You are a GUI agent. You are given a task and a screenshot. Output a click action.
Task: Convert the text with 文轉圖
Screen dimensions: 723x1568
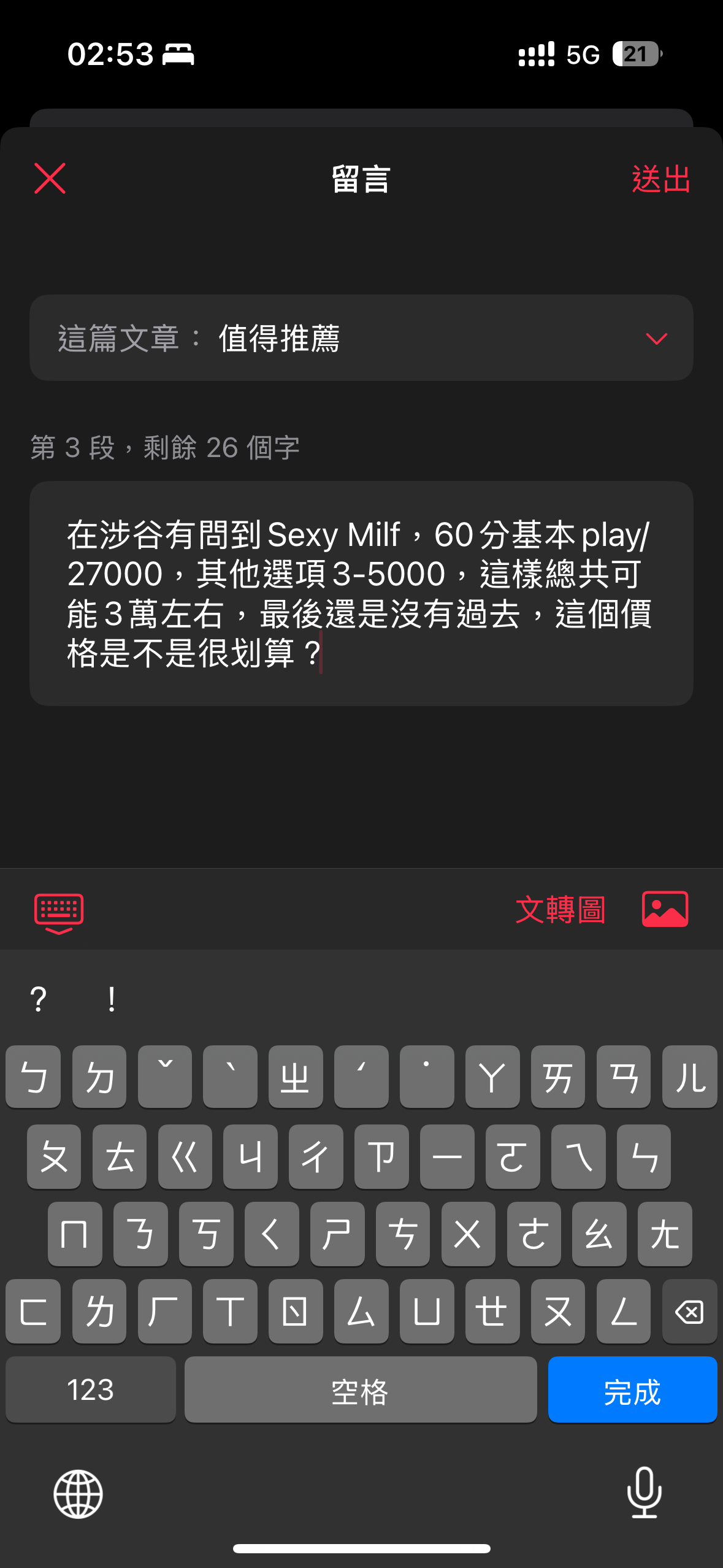pos(560,909)
